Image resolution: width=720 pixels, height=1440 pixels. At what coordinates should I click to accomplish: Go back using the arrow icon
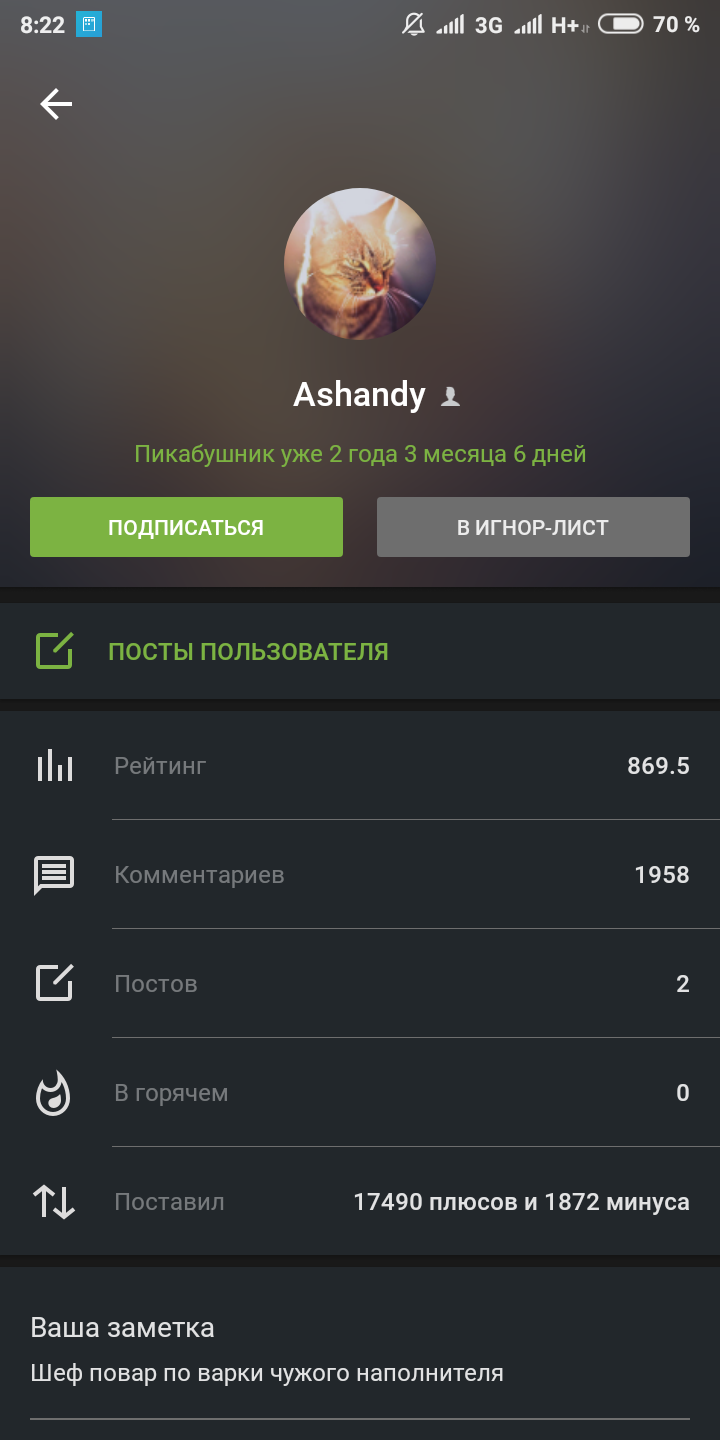[56, 104]
